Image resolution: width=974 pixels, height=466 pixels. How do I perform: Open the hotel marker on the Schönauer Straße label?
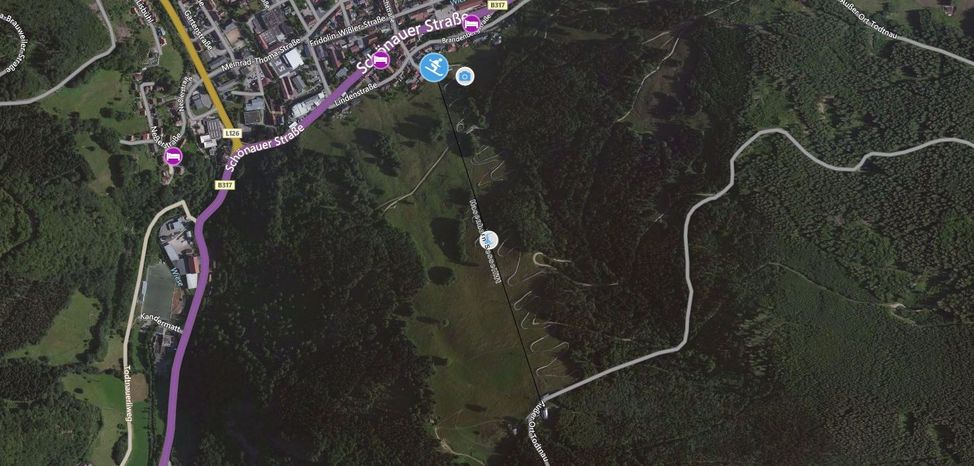pos(381,60)
